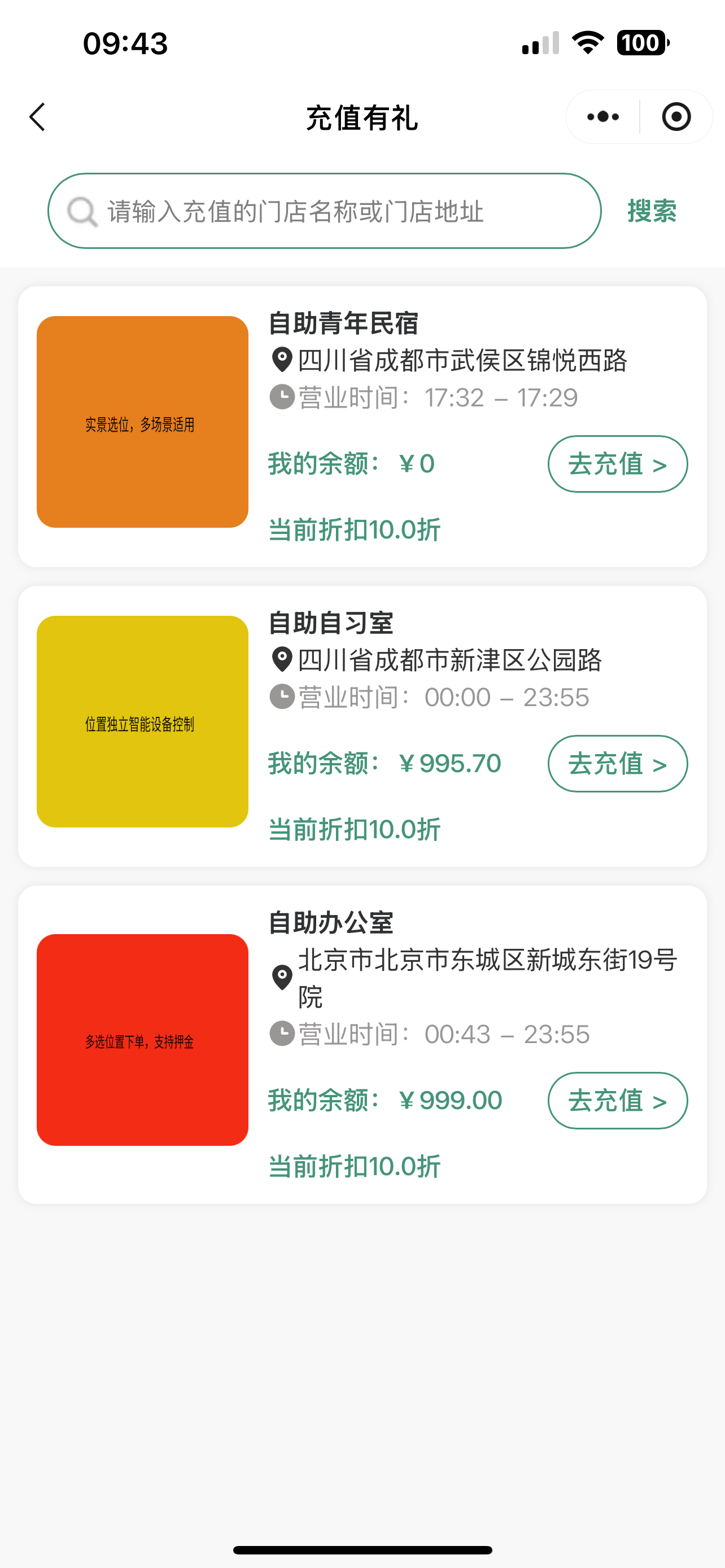Screen dimensions: 725x1568
Task: Focus the store name or address search field
Action: 325,211
